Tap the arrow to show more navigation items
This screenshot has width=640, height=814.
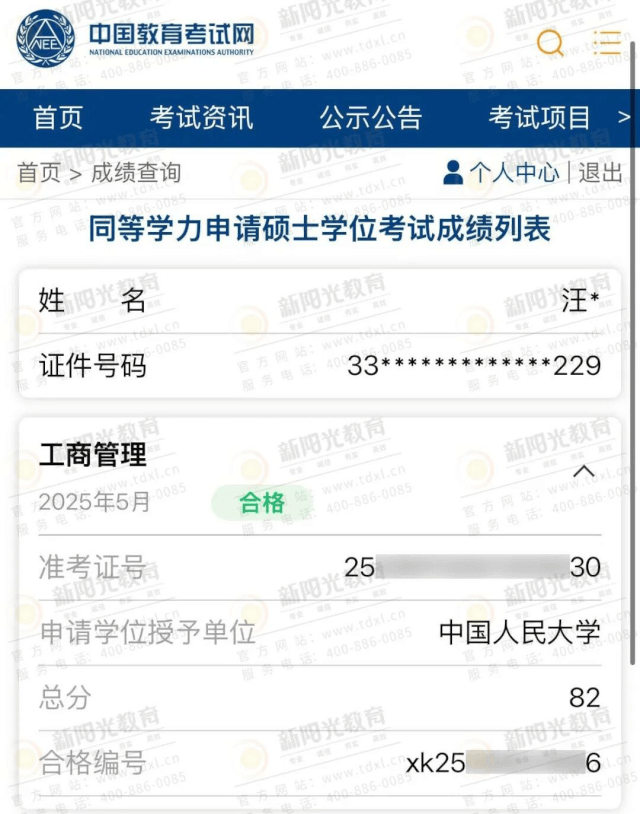tap(625, 118)
